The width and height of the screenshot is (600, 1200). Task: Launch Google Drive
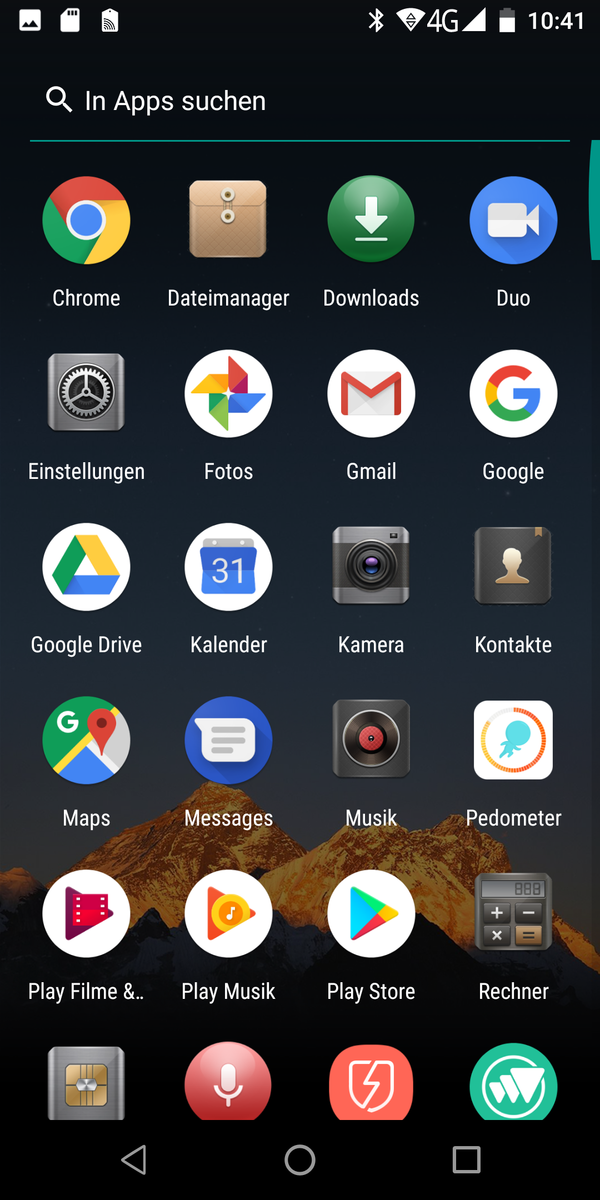[86, 567]
